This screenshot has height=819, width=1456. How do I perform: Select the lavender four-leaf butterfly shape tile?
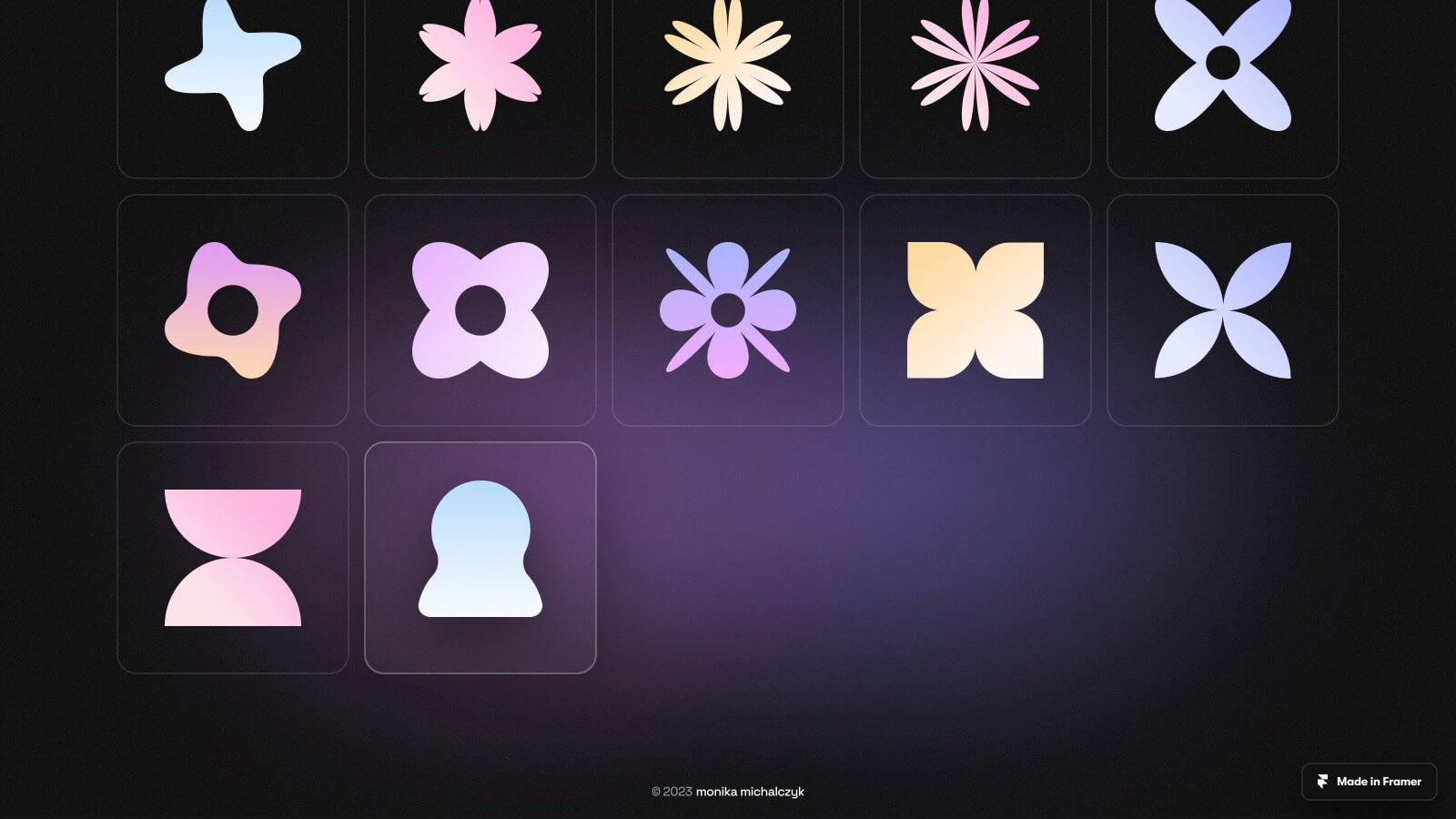click(1223, 310)
